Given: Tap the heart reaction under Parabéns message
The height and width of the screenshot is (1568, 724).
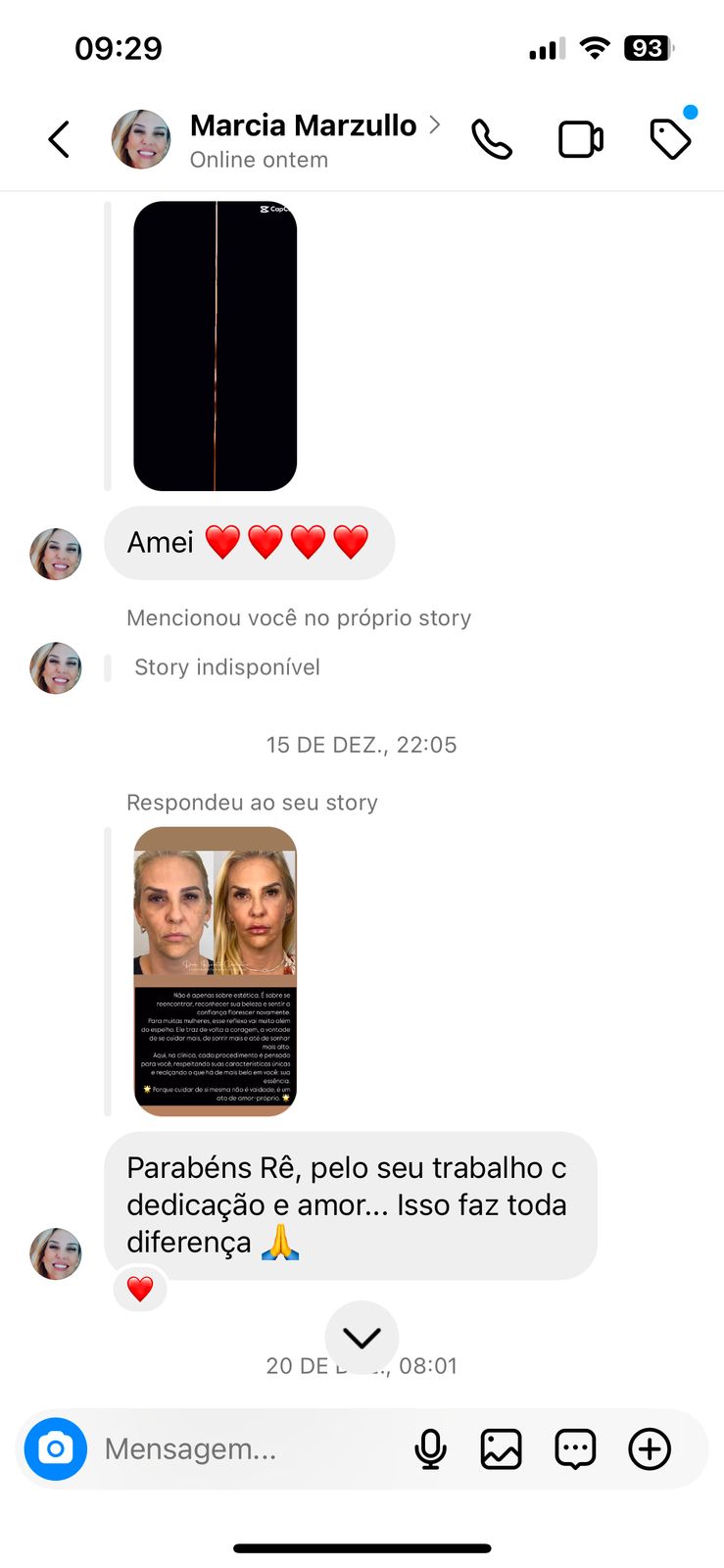Looking at the screenshot, I should coord(140,1289).
